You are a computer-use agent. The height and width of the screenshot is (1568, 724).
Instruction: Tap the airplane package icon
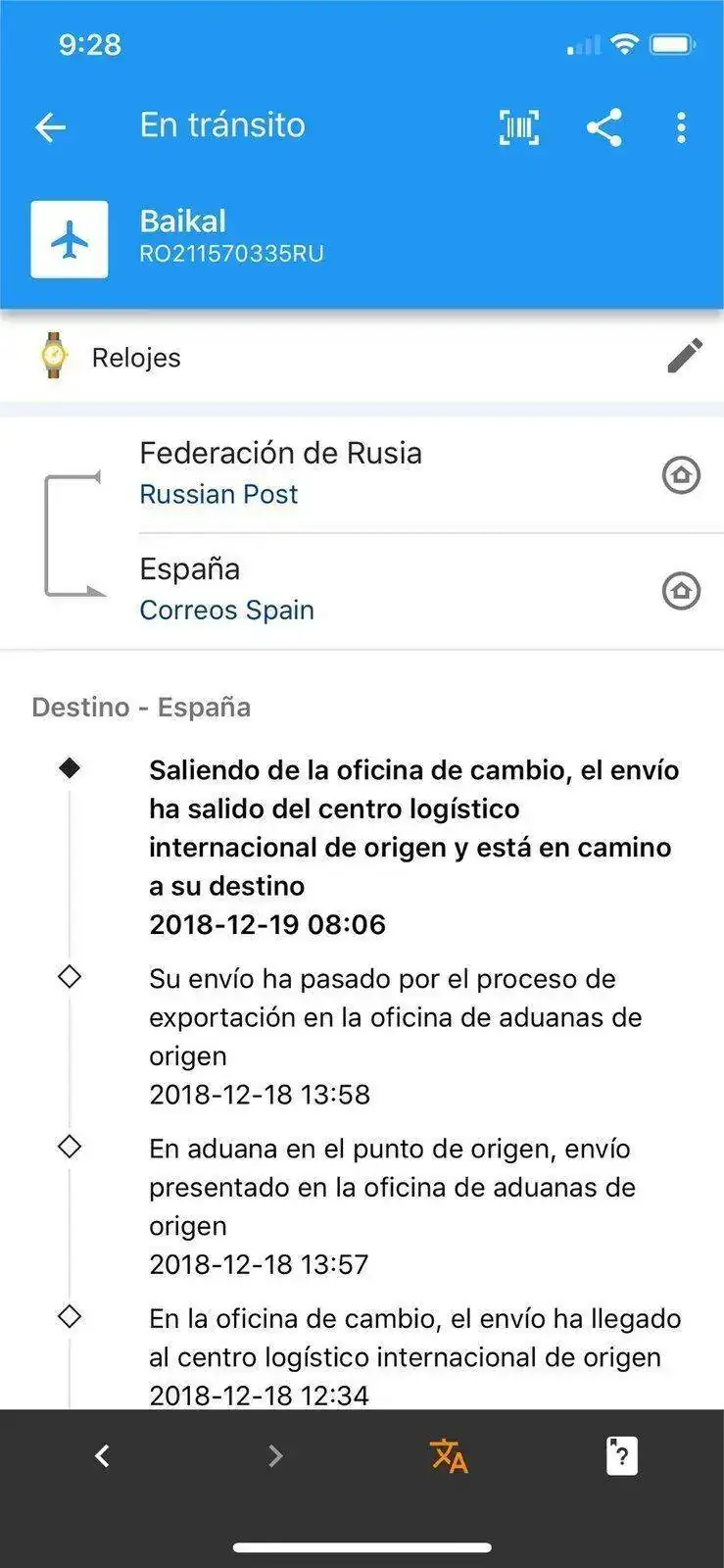coord(70,239)
